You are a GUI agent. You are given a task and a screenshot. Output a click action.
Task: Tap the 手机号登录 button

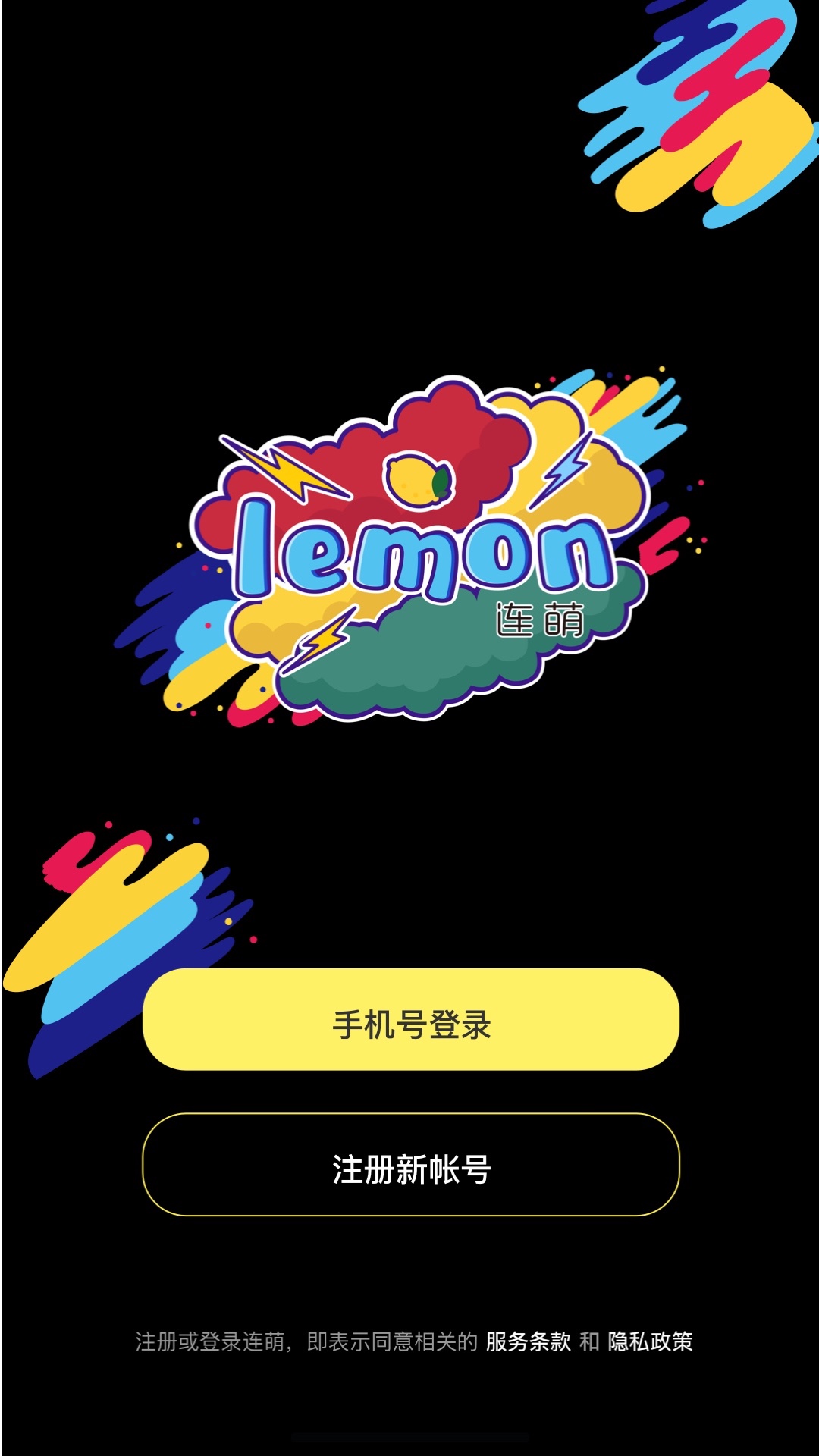[x=410, y=1019]
